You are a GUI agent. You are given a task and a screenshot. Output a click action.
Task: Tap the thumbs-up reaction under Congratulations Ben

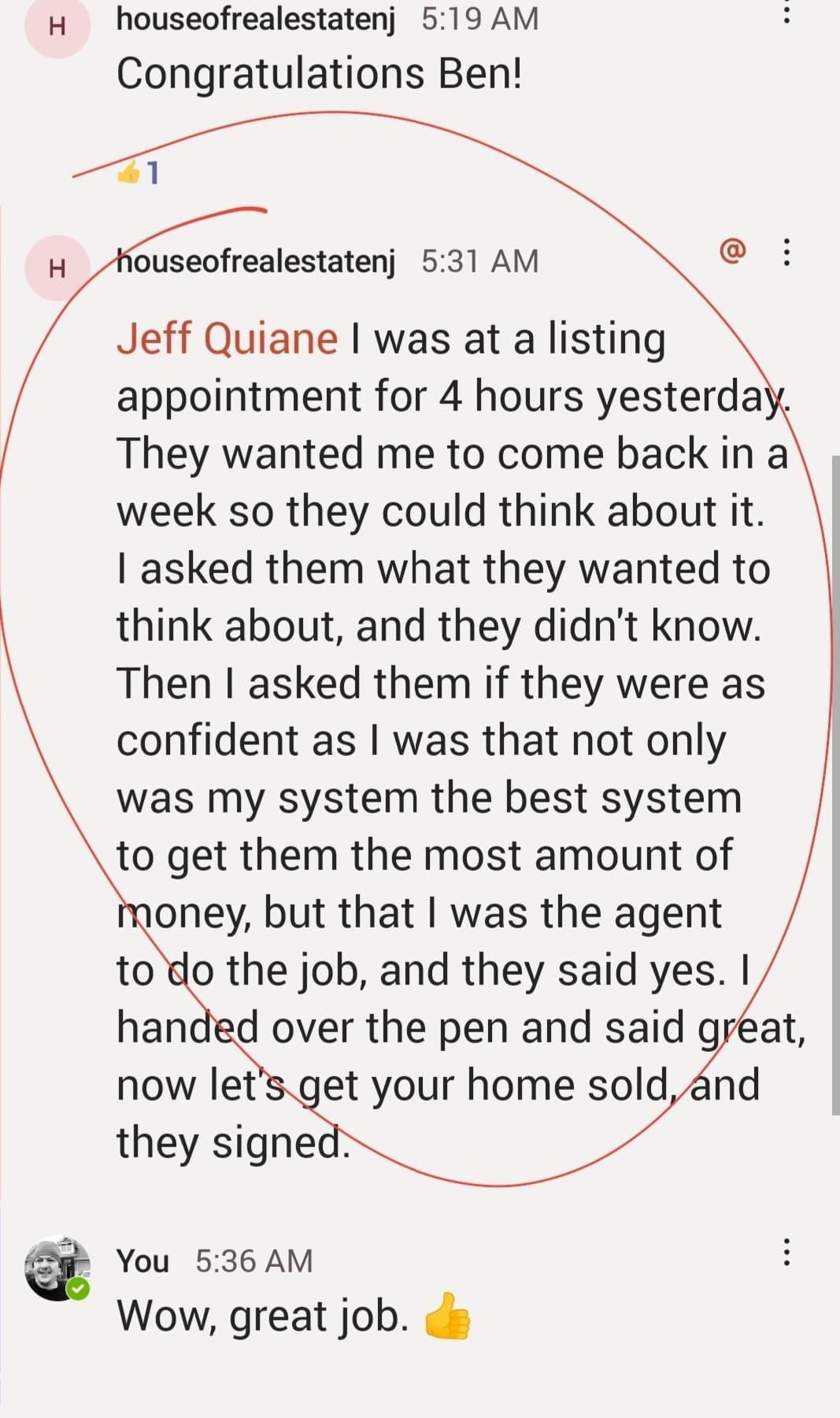click(139, 172)
